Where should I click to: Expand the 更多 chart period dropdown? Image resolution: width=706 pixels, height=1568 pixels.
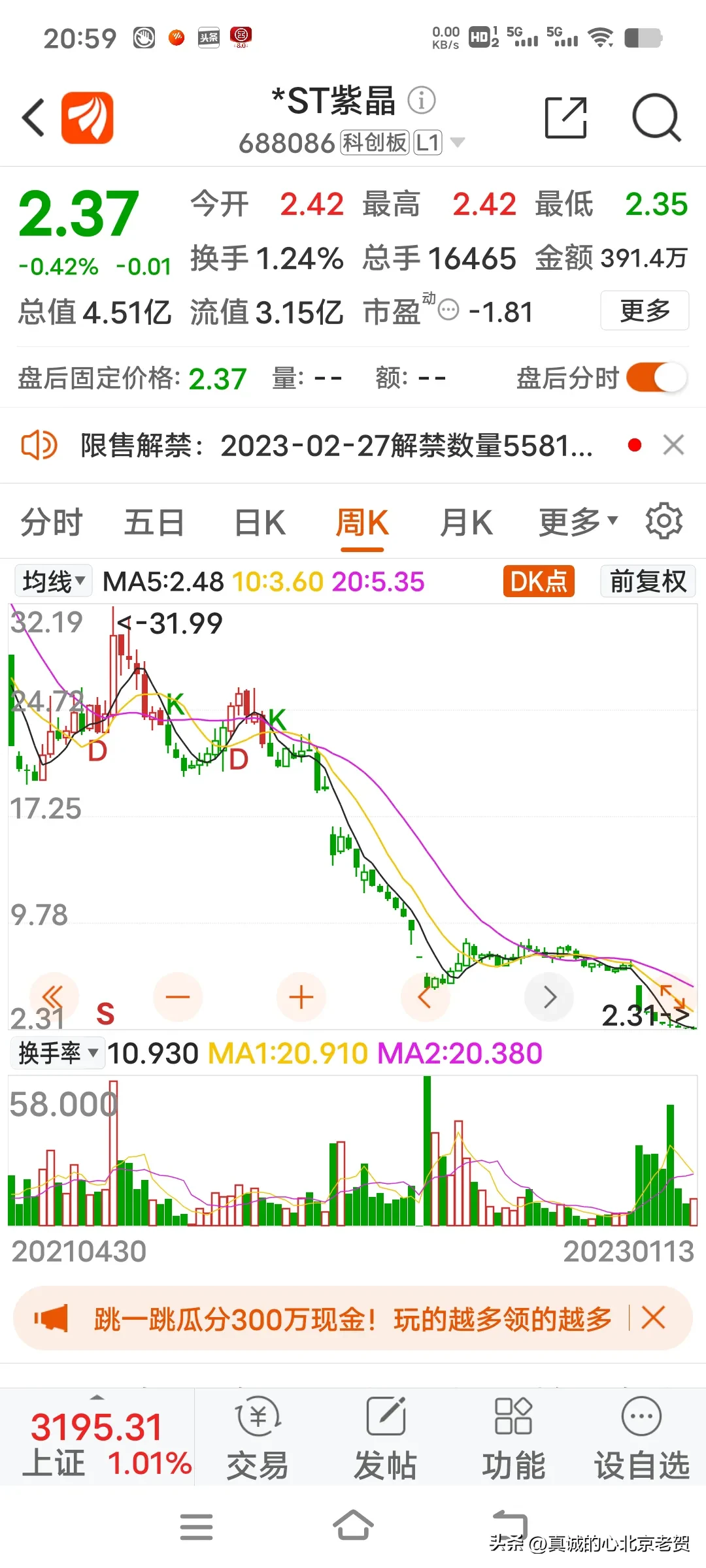577,522
